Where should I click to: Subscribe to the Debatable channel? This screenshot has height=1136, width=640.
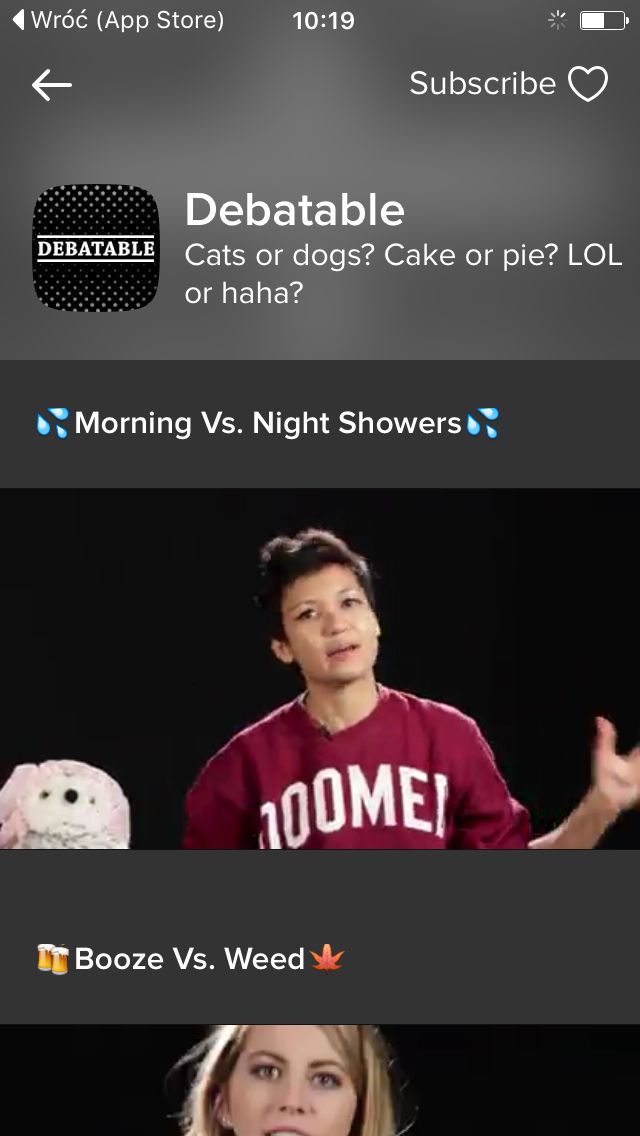coord(509,84)
